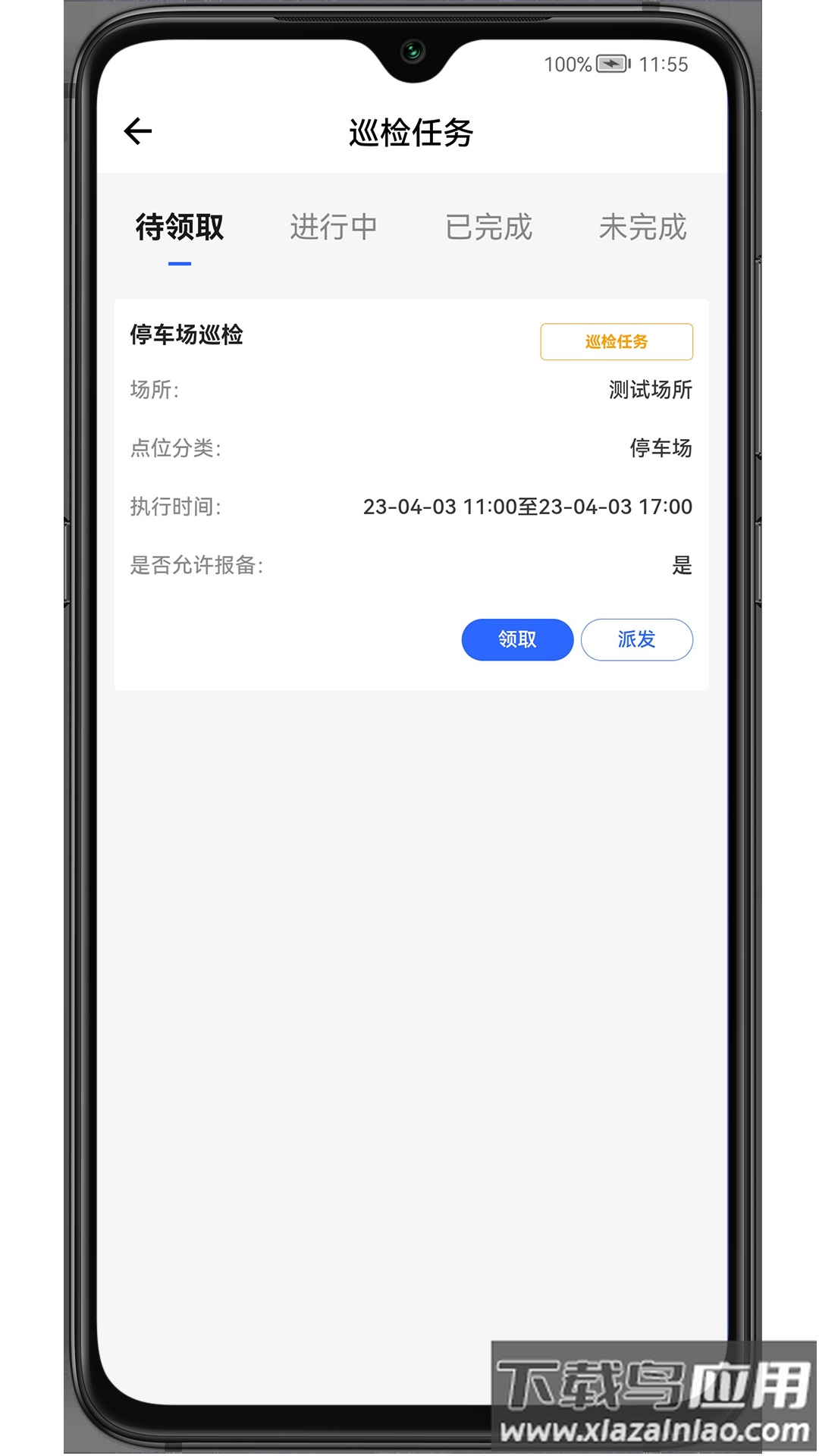
Task: Show the 未完成 tab
Action: [x=642, y=227]
